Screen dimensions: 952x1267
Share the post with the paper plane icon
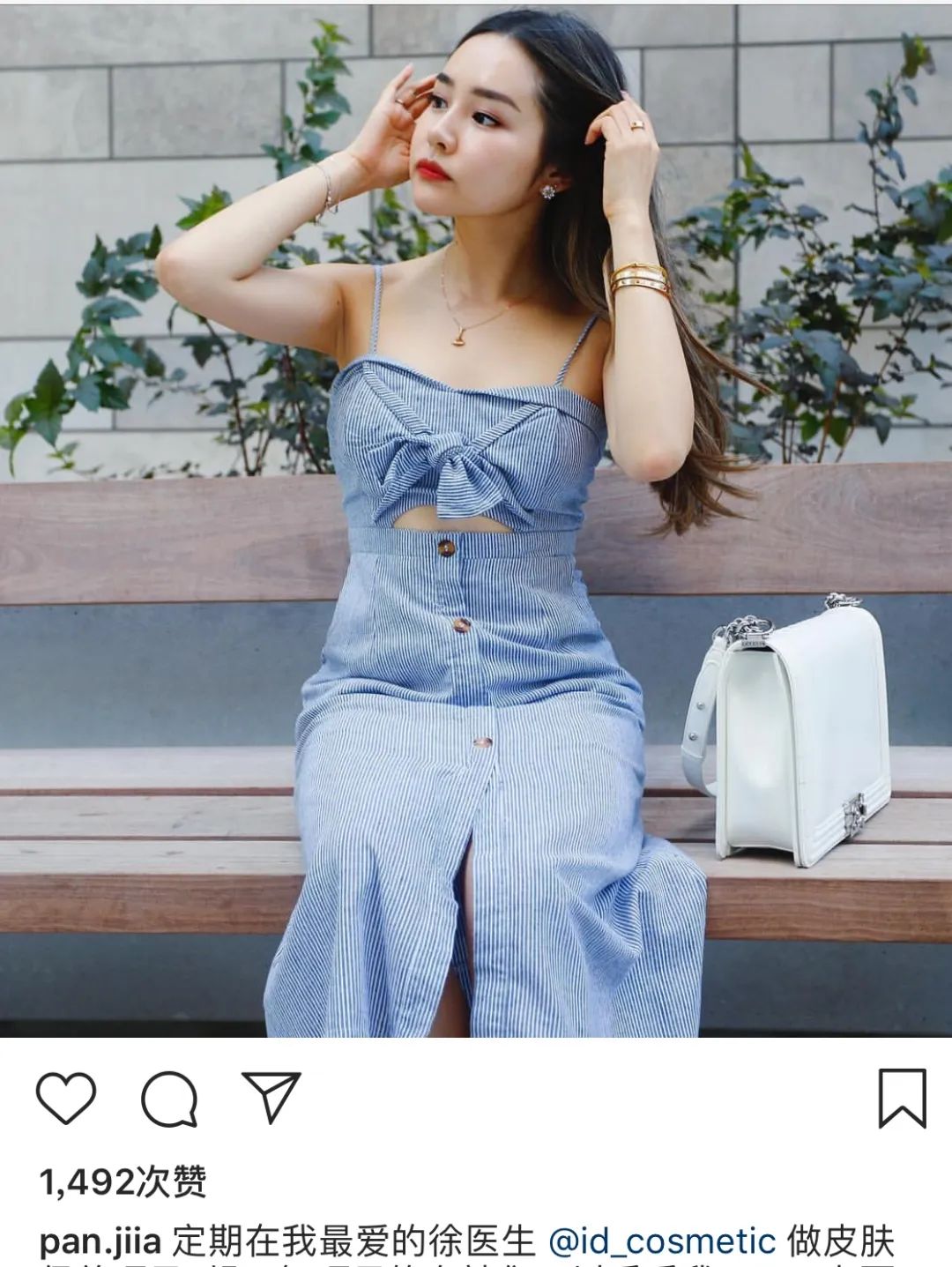pos(271,1097)
